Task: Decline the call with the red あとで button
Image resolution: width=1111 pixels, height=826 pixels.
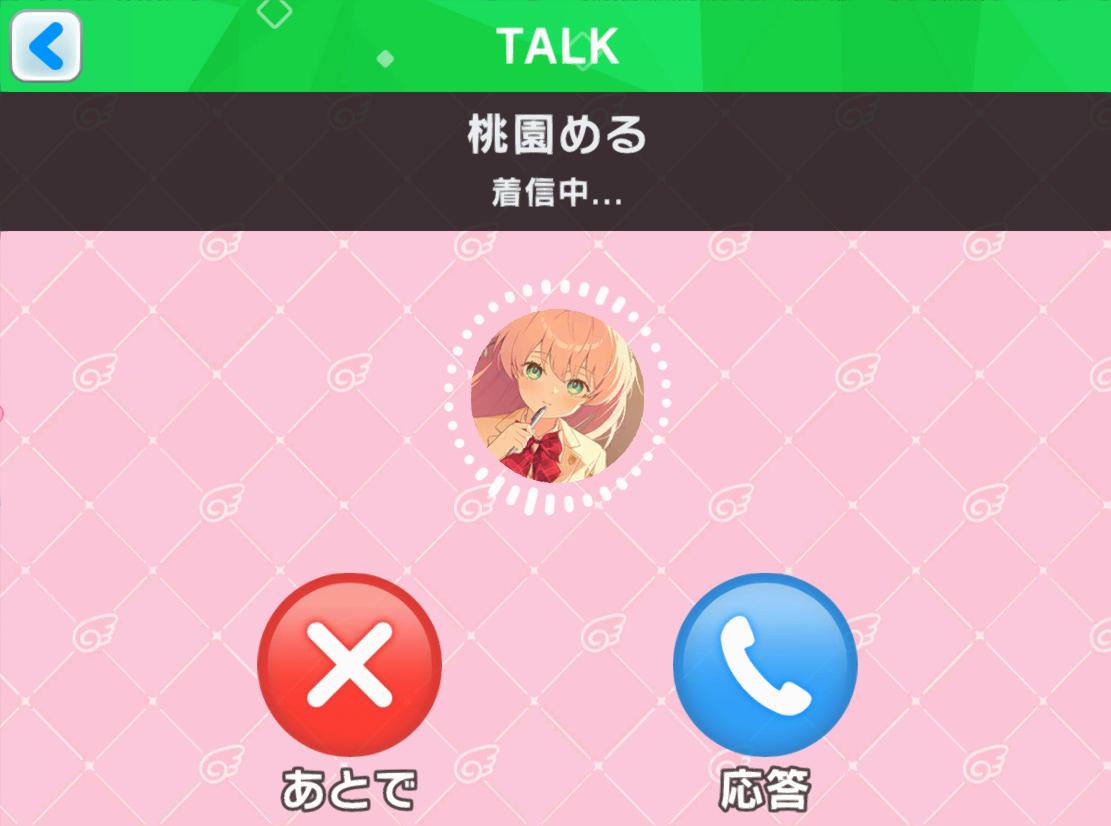Action: pyautogui.click(x=349, y=664)
